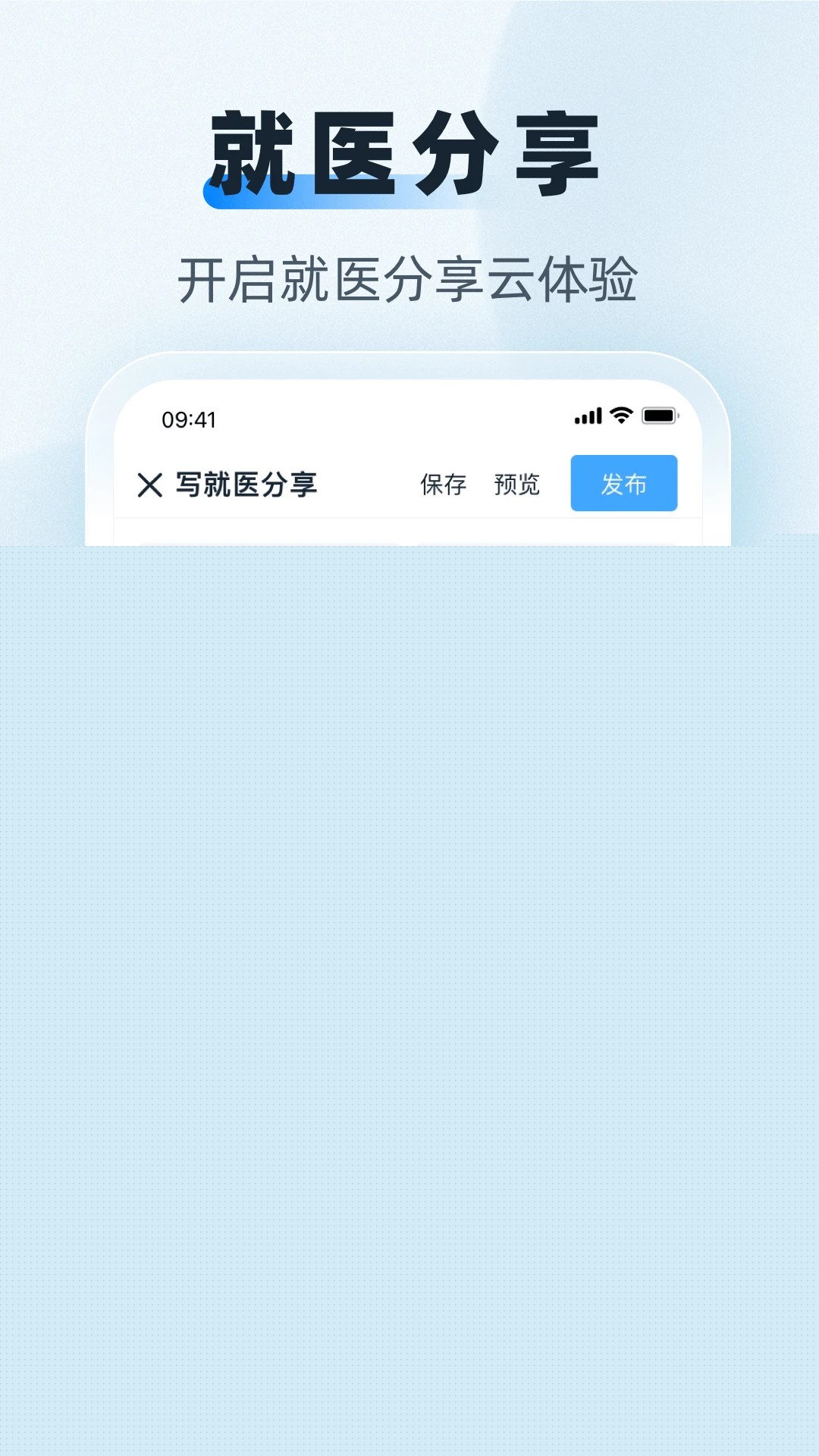Click the battery icon at top right

(661, 415)
